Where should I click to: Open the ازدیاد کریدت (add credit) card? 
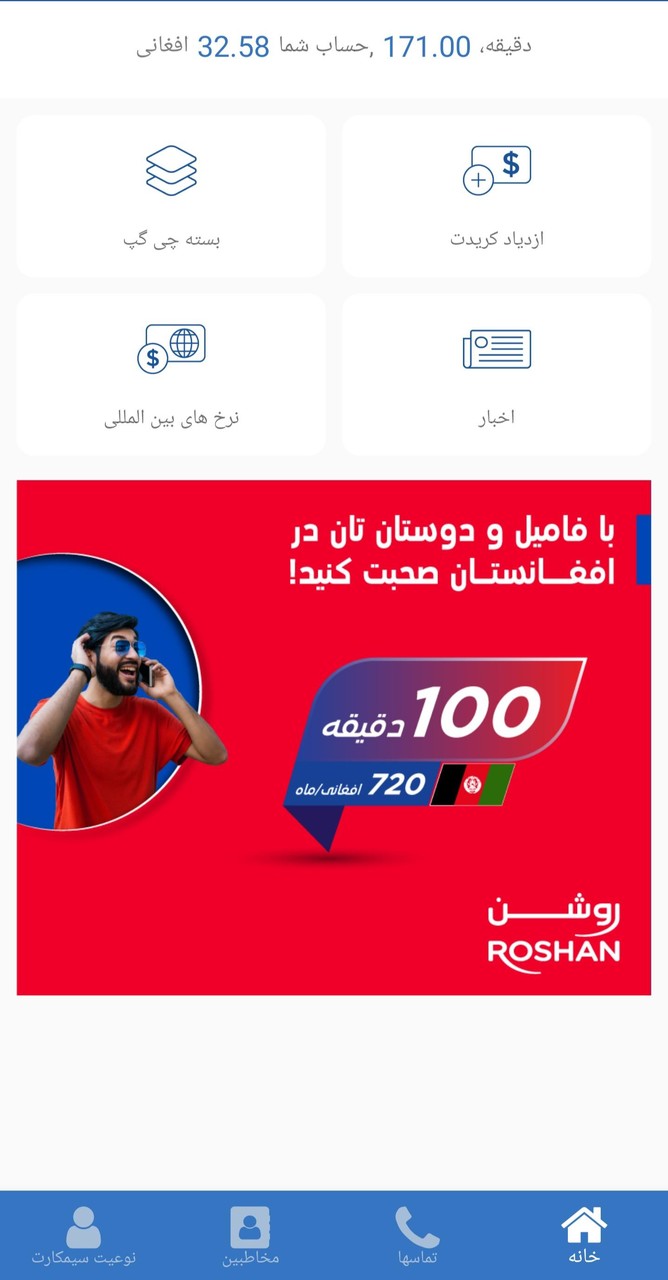point(496,196)
